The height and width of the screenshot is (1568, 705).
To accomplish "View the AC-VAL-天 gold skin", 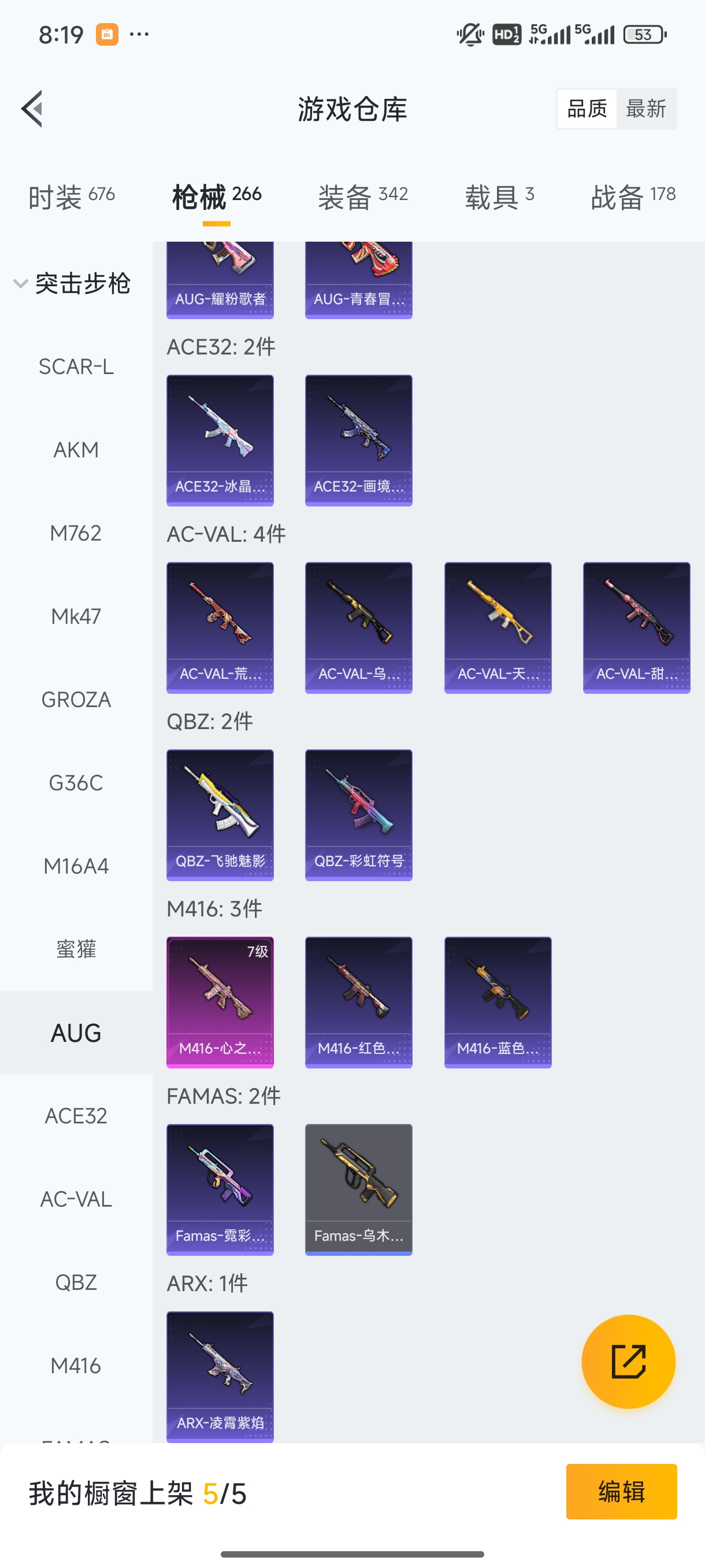I will (498, 627).
